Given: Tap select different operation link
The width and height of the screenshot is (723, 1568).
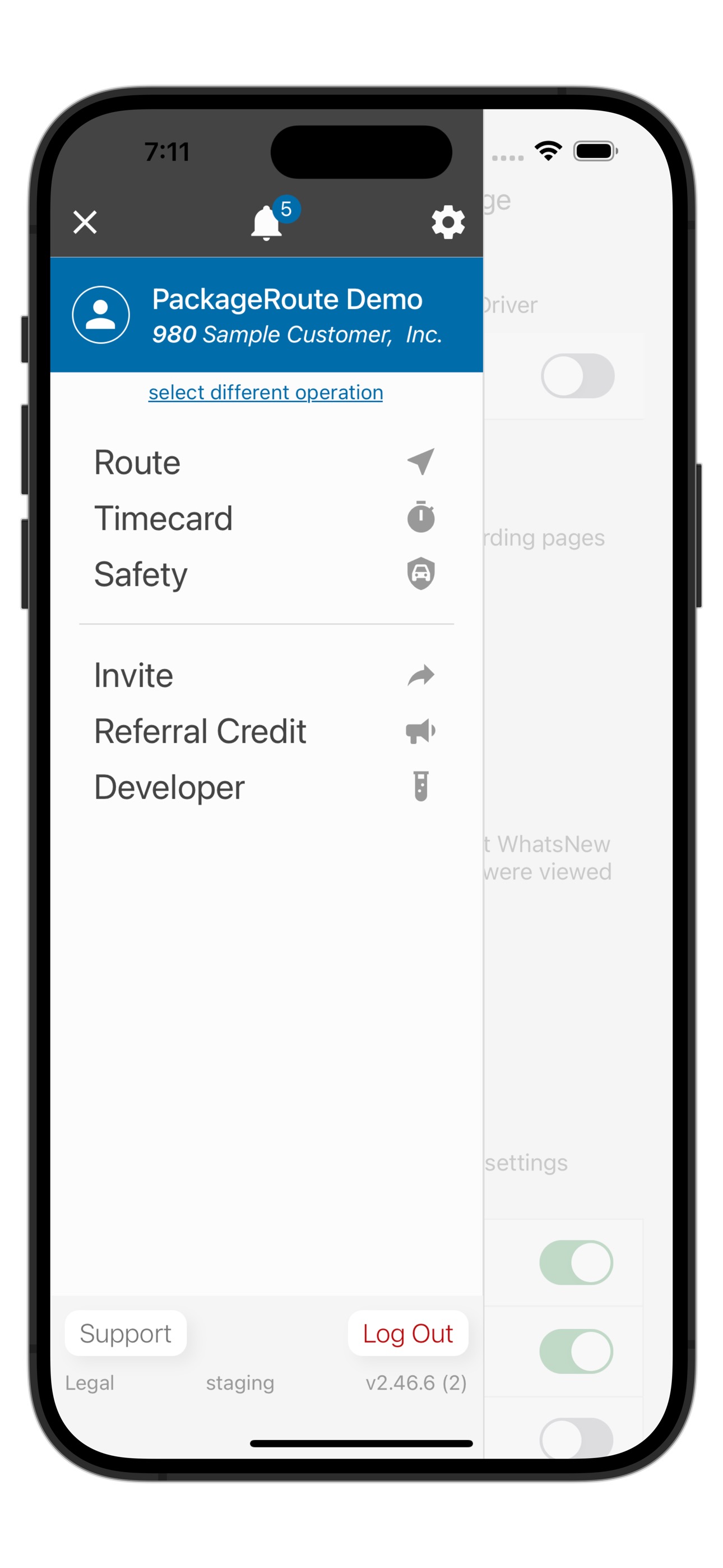Looking at the screenshot, I should pos(265,393).
